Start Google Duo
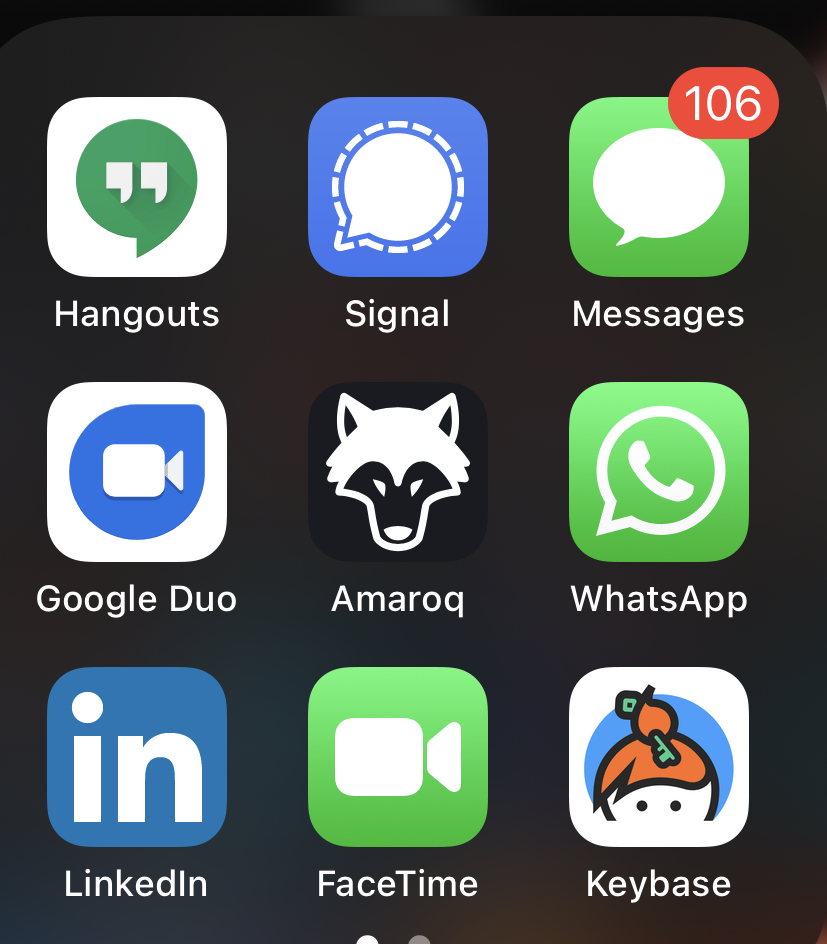This screenshot has height=944, width=827. (x=137, y=472)
